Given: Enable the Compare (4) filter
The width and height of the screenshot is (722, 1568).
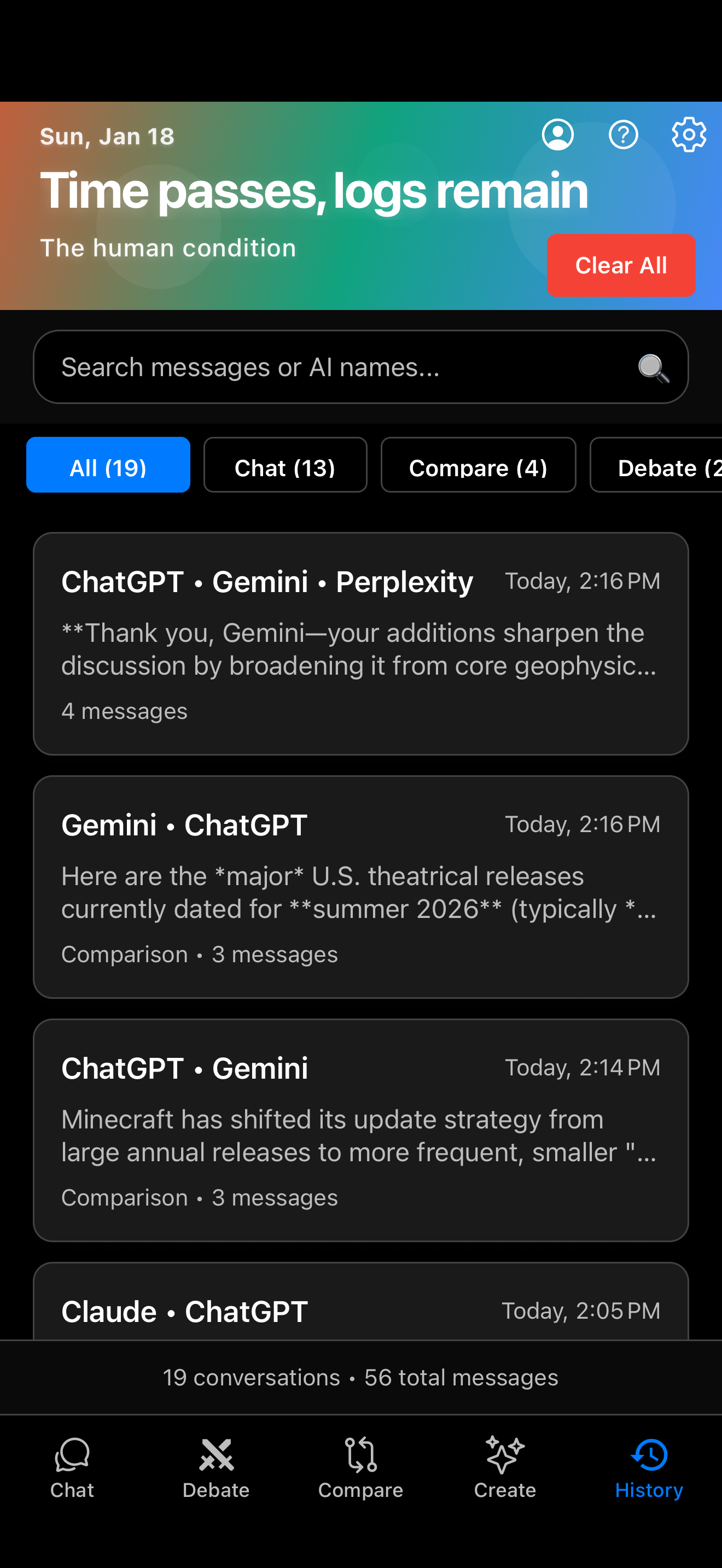Looking at the screenshot, I should click(479, 465).
